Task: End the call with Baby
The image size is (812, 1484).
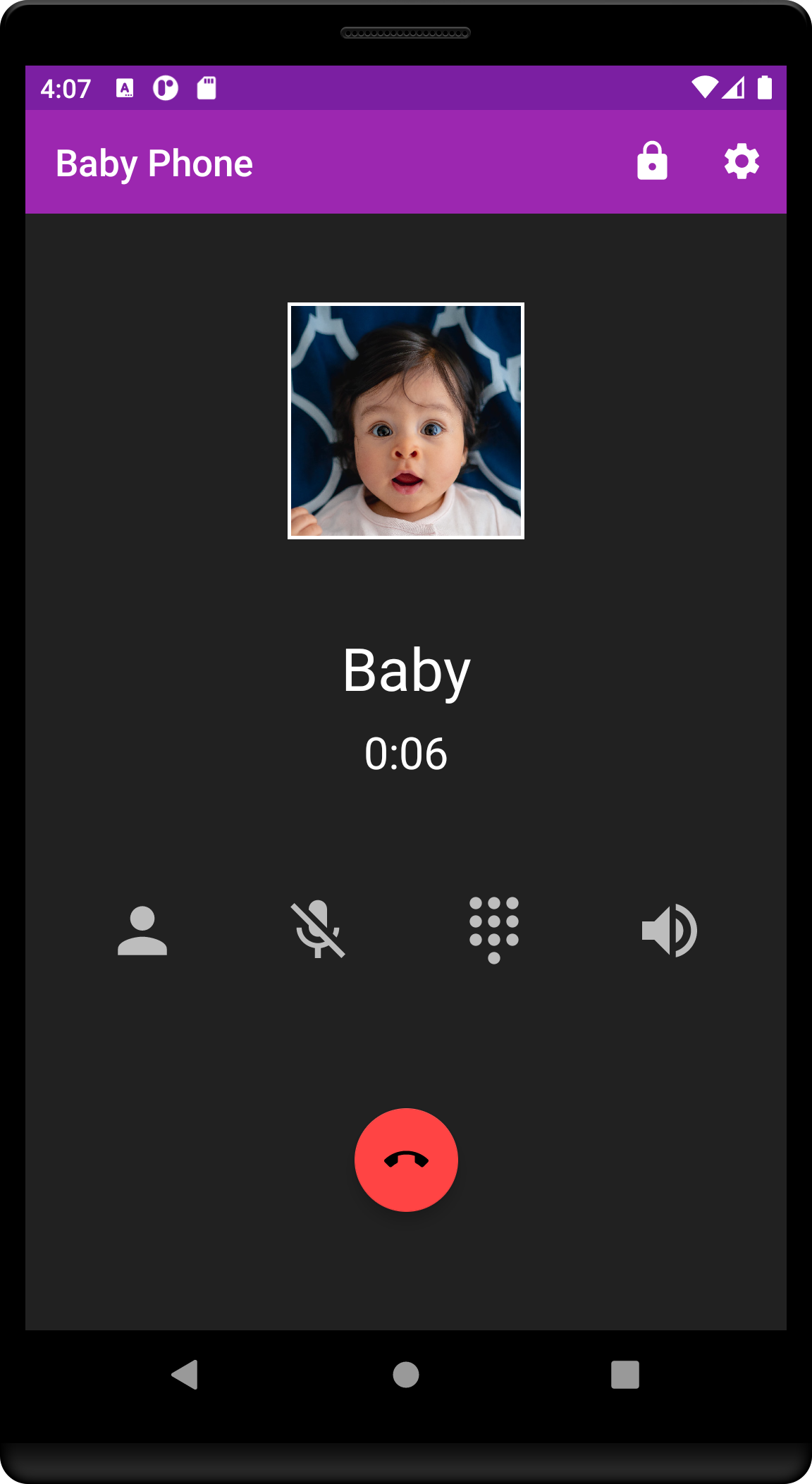Action: 406,1160
